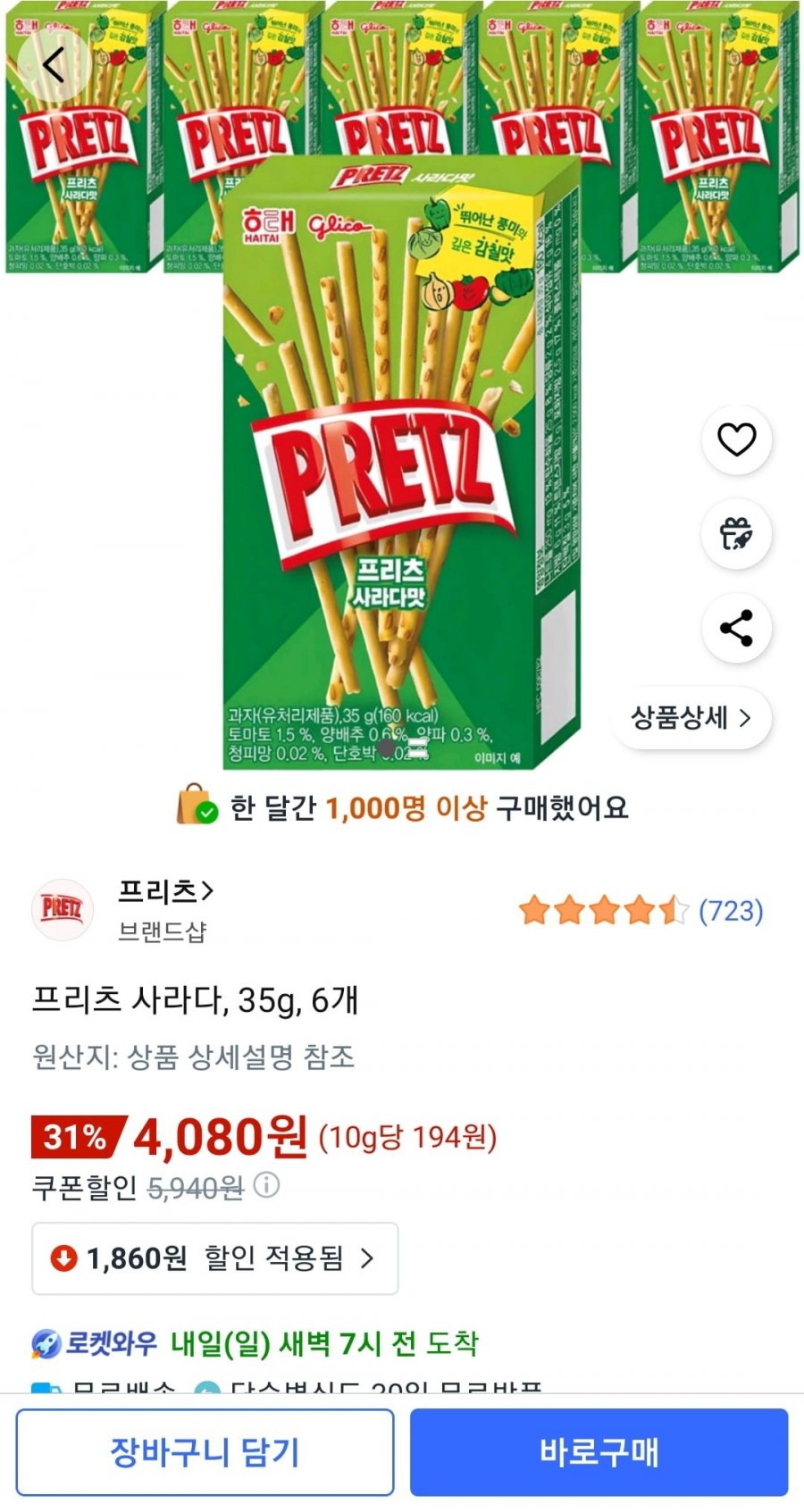Viewport: 804px width, 1512px height.
Task: Buy now with 바로구매
Action: pos(599,1452)
